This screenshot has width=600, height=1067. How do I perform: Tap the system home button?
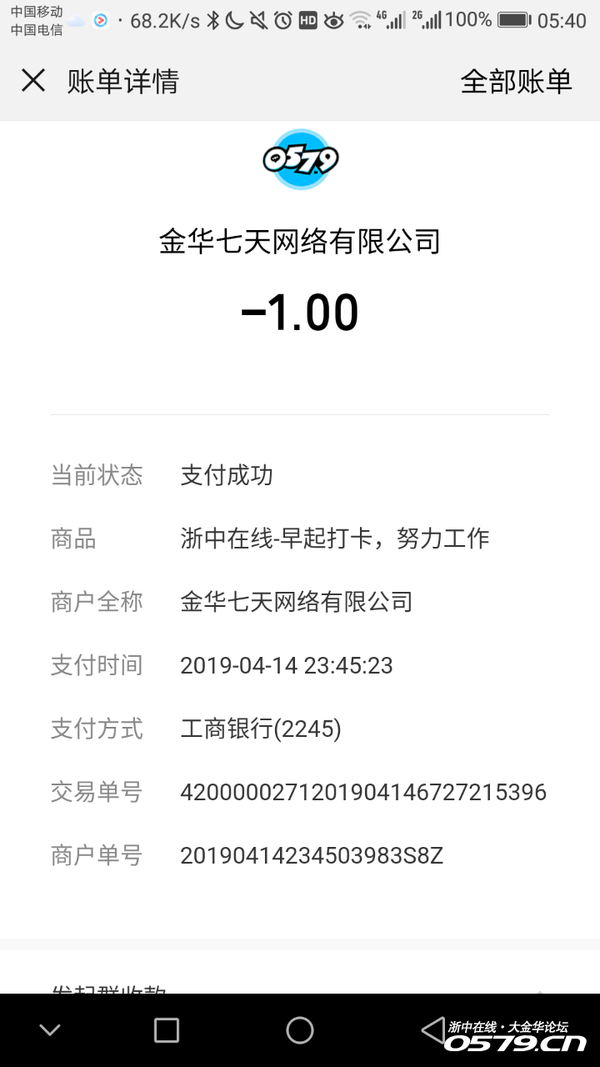(x=299, y=1030)
